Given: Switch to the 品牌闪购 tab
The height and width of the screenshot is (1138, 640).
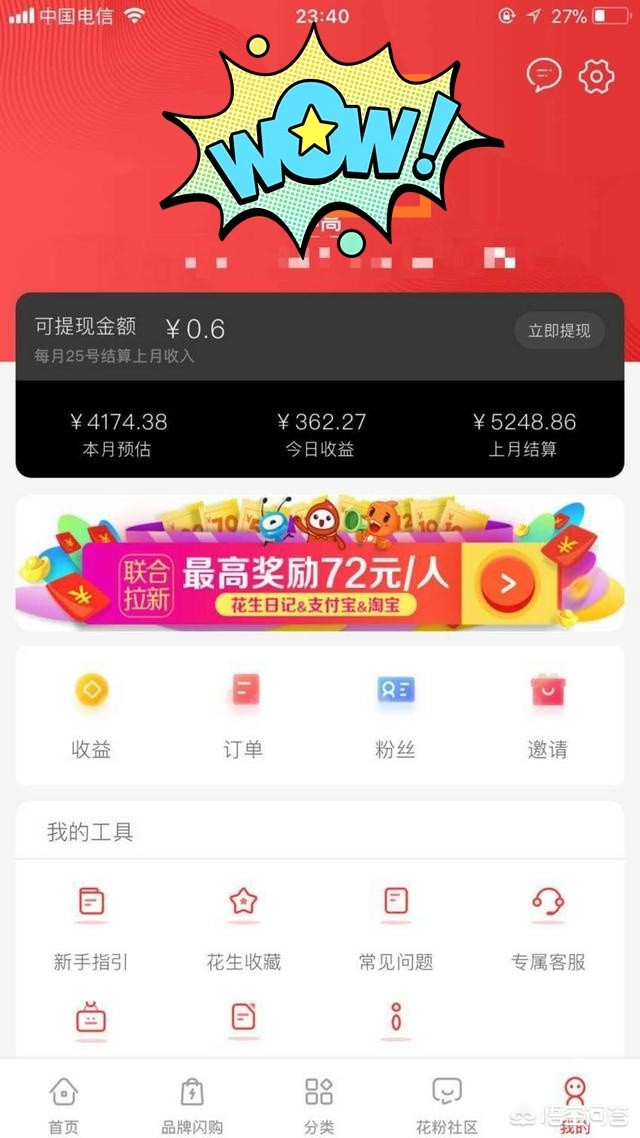Looking at the screenshot, I should click(x=191, y=1103).
